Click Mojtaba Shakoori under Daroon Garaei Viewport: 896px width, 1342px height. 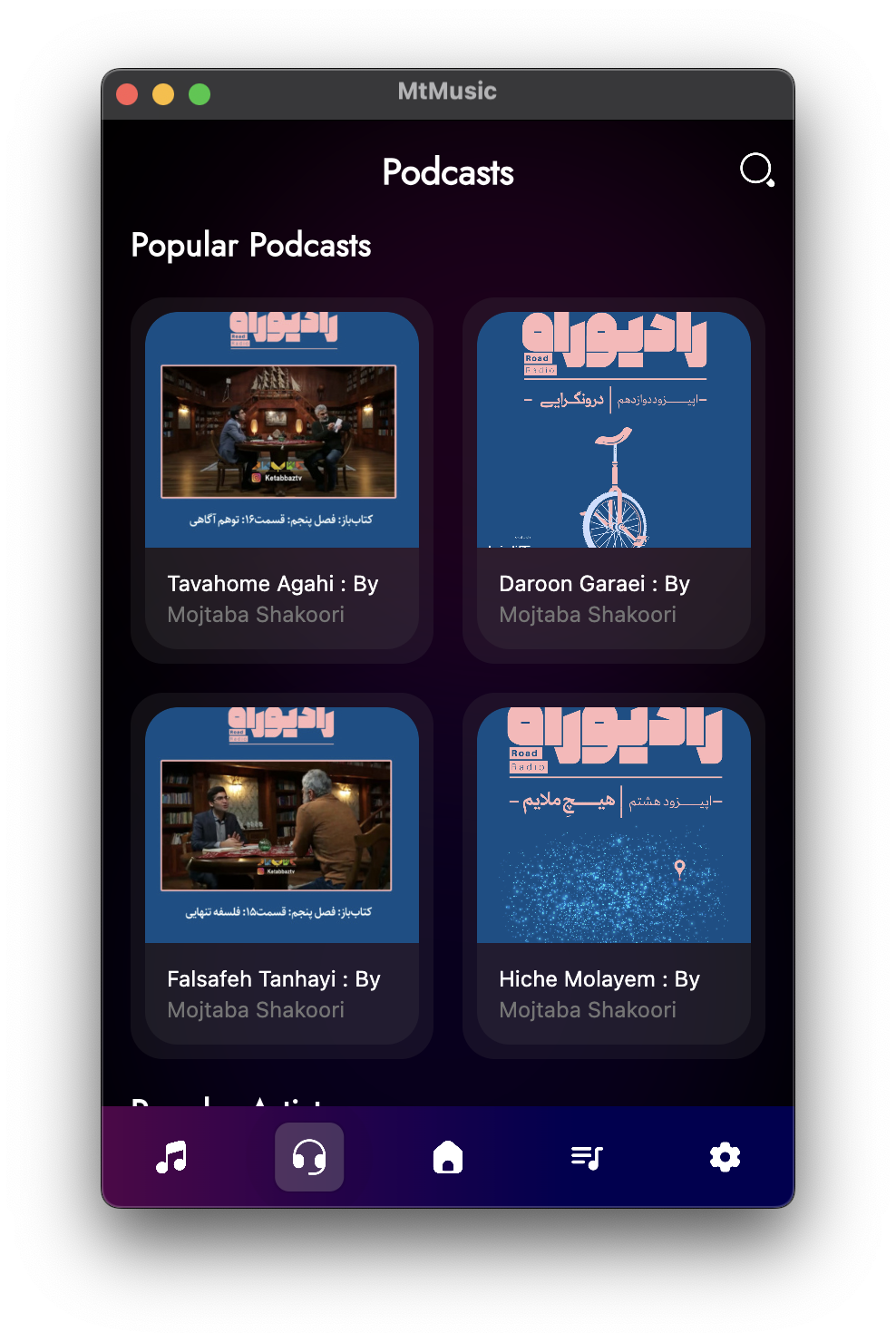[x=588, y=614]
